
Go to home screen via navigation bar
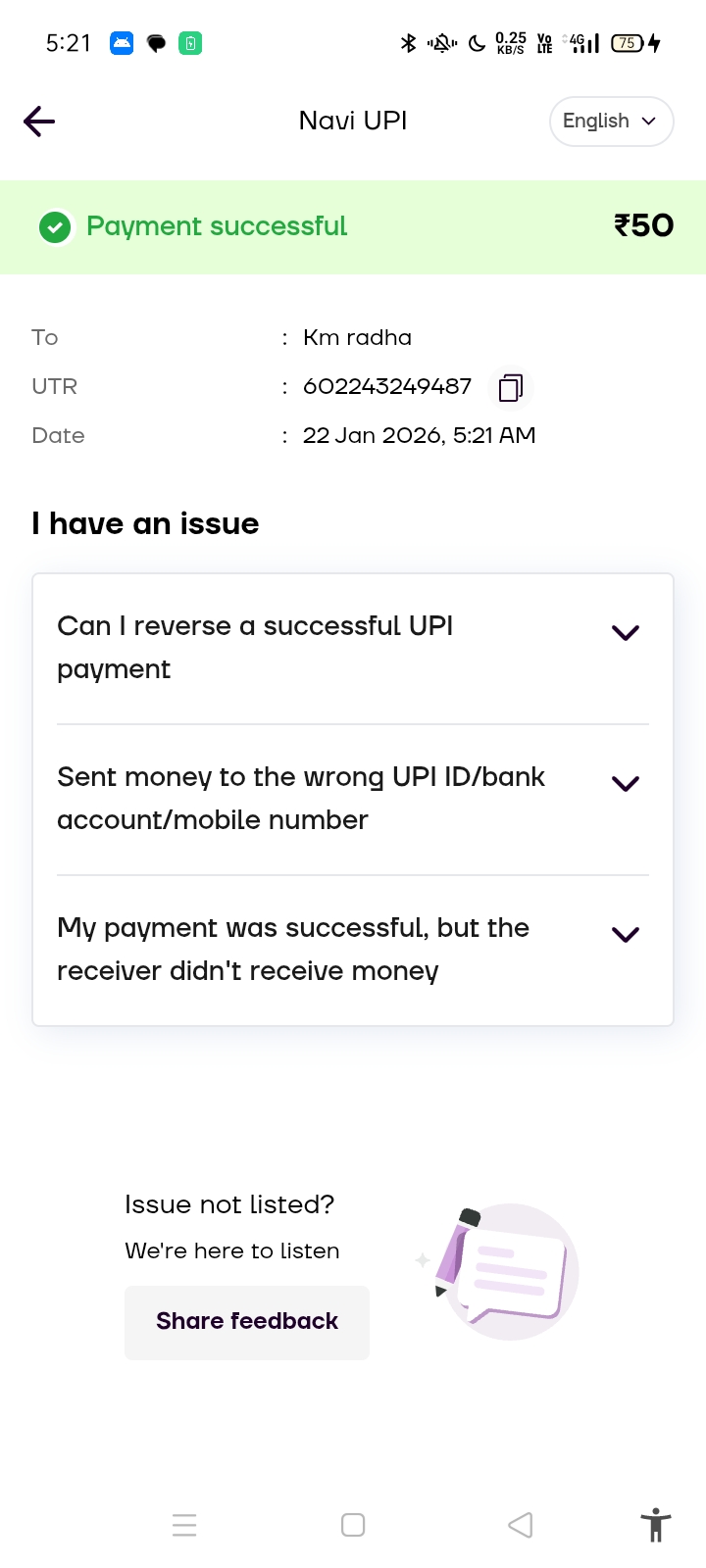(x=353, y=1525)
